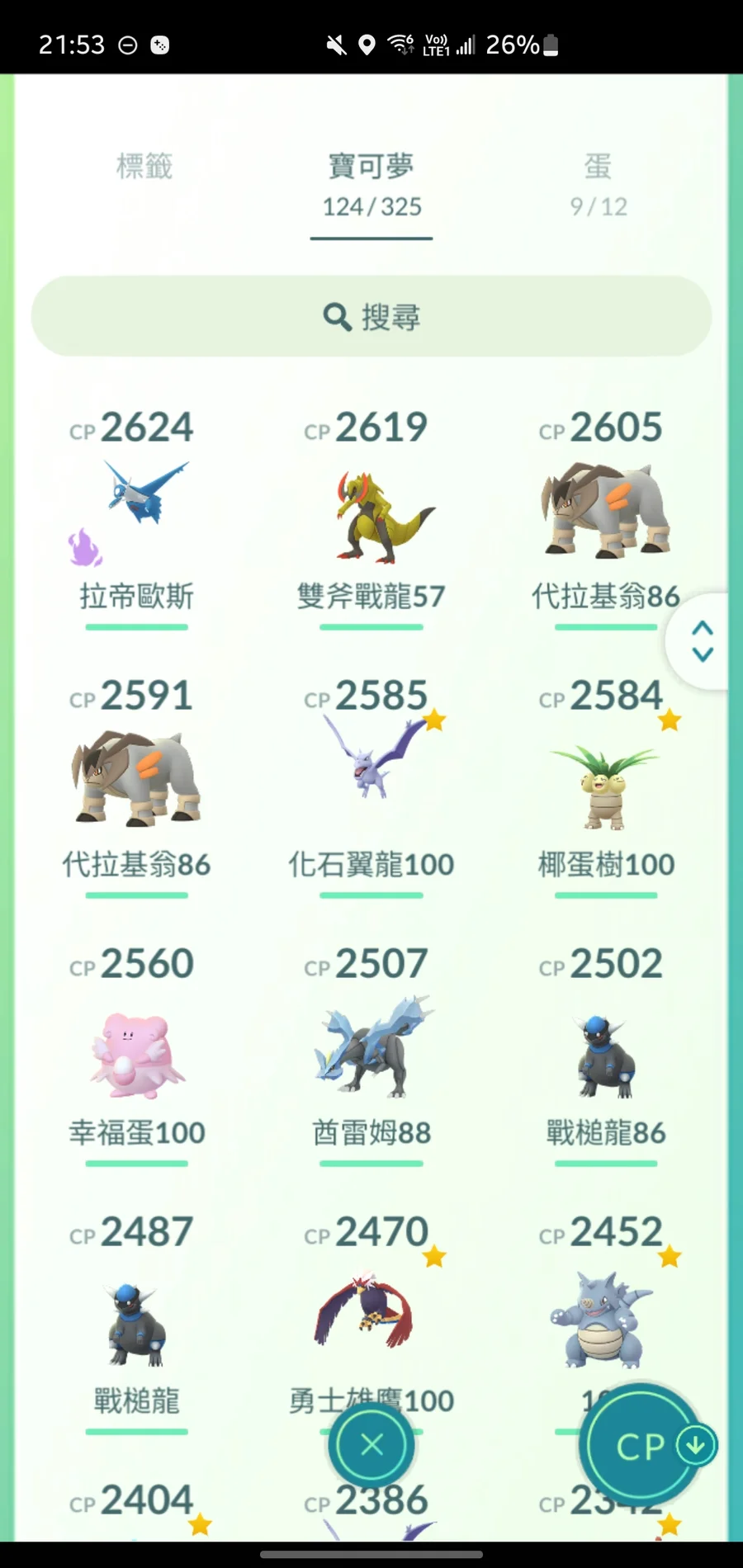The height and width of the screenshot is (1568, 743).
Task: Open 拉帝歐斯 with CP 2624
Action: [137, 503]
